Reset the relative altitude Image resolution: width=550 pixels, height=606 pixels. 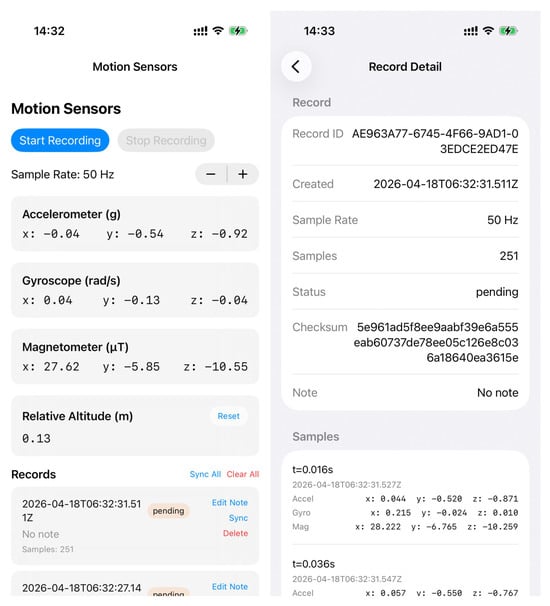pyautogui.click(x=228, y=416)
